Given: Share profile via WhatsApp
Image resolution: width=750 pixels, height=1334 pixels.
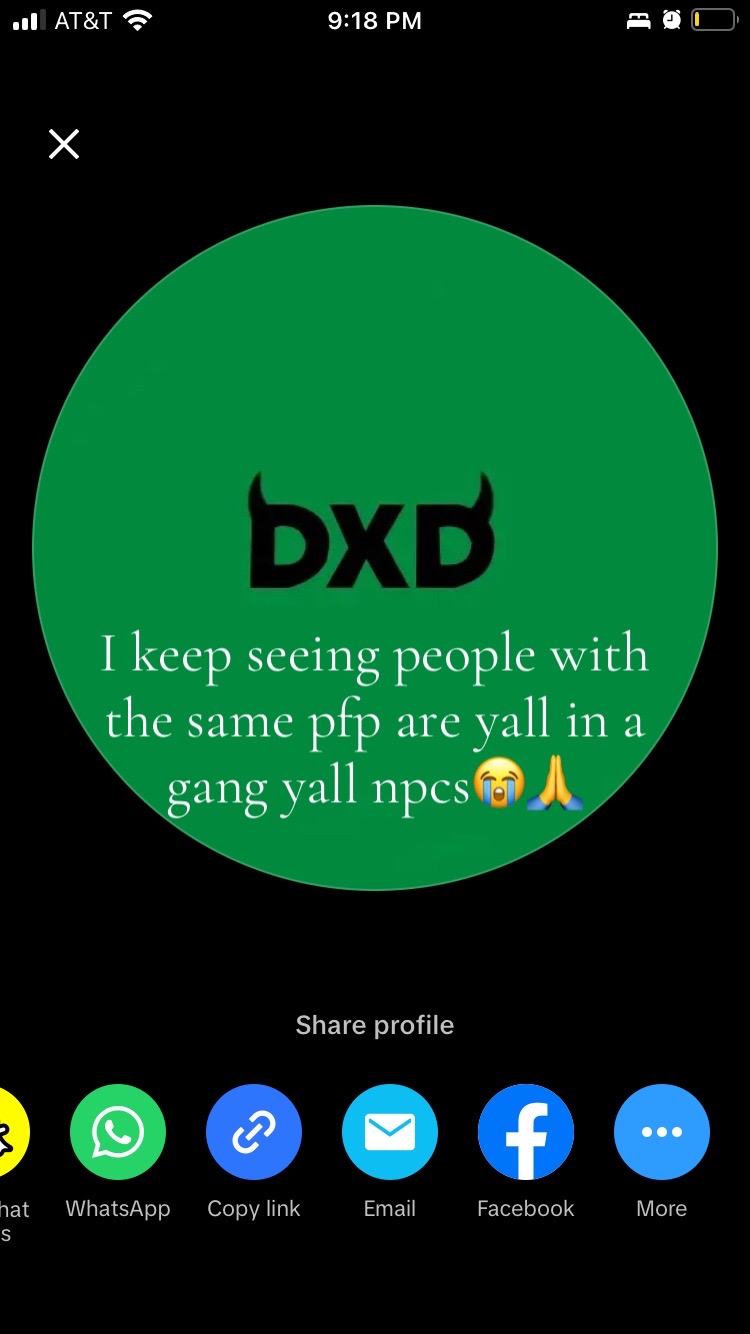Looking at the screenshot, I should 118,1132.
